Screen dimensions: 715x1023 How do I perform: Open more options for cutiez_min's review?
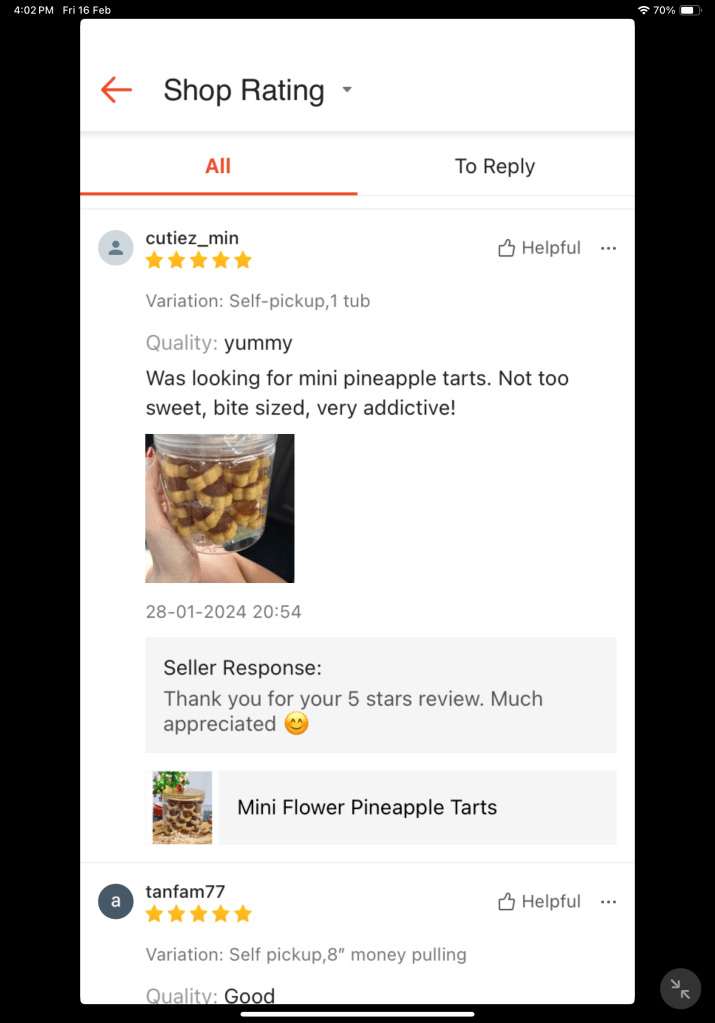pos(608,248)
